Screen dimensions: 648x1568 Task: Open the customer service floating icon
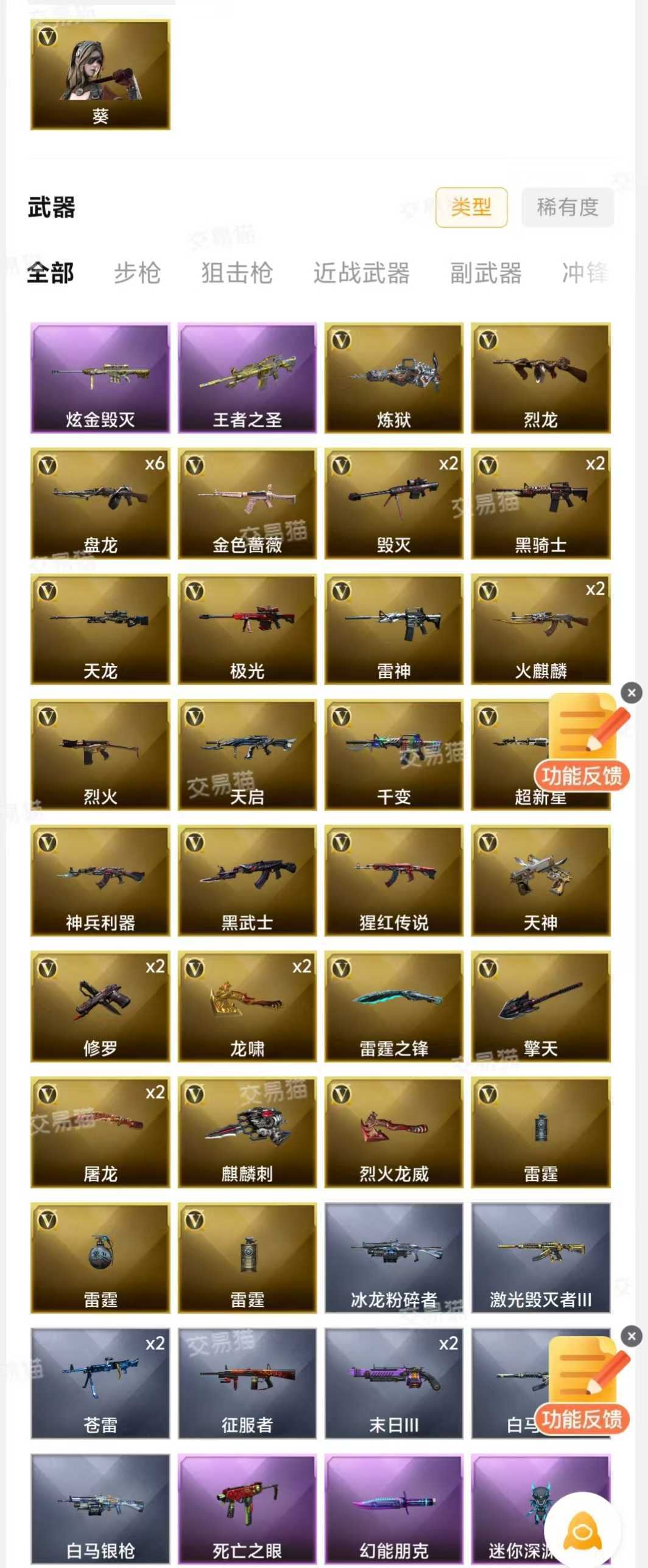coord(582,1529)
